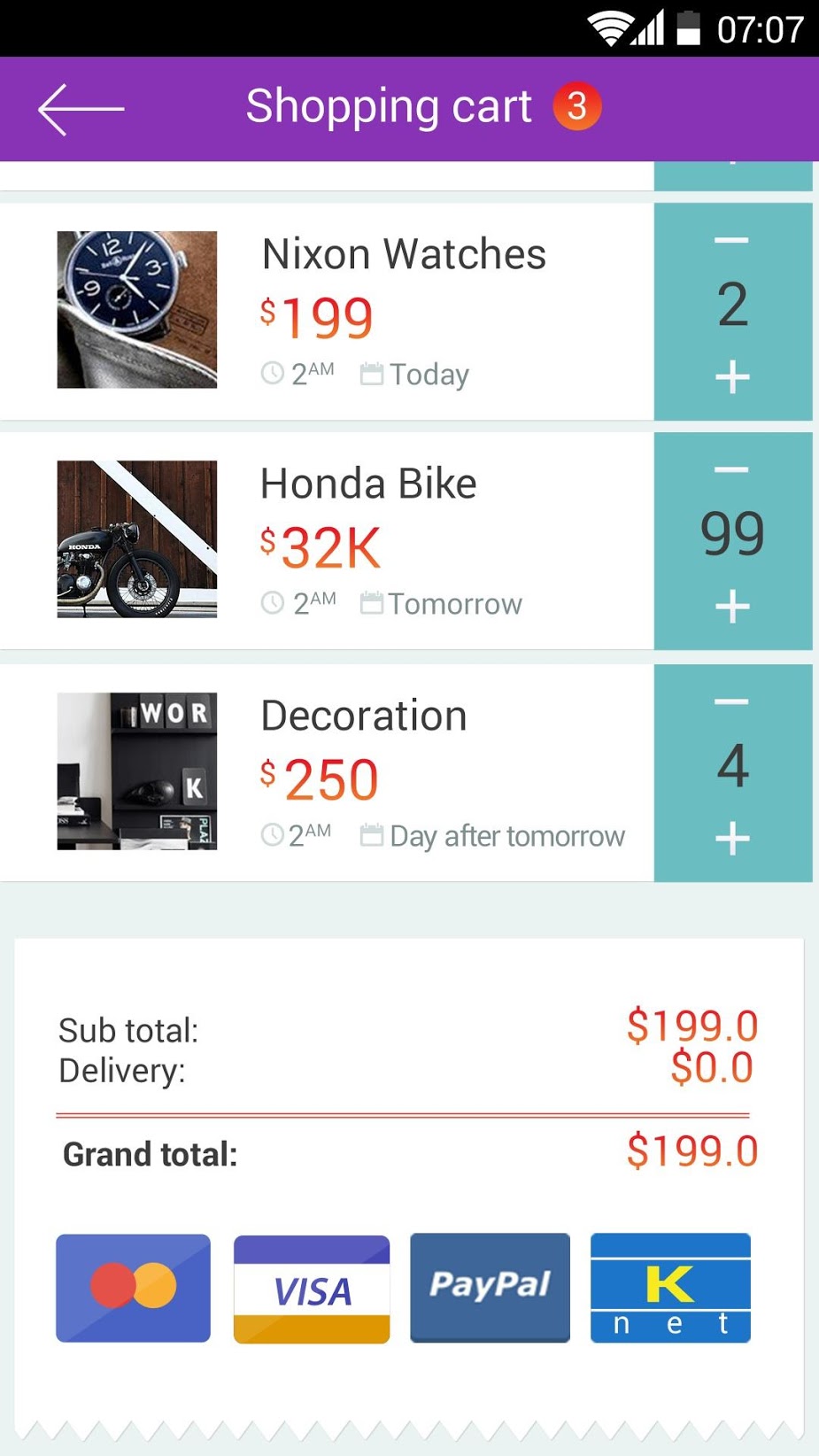
Task: Go back from the Shopping cart
Action: coord(81,109)
